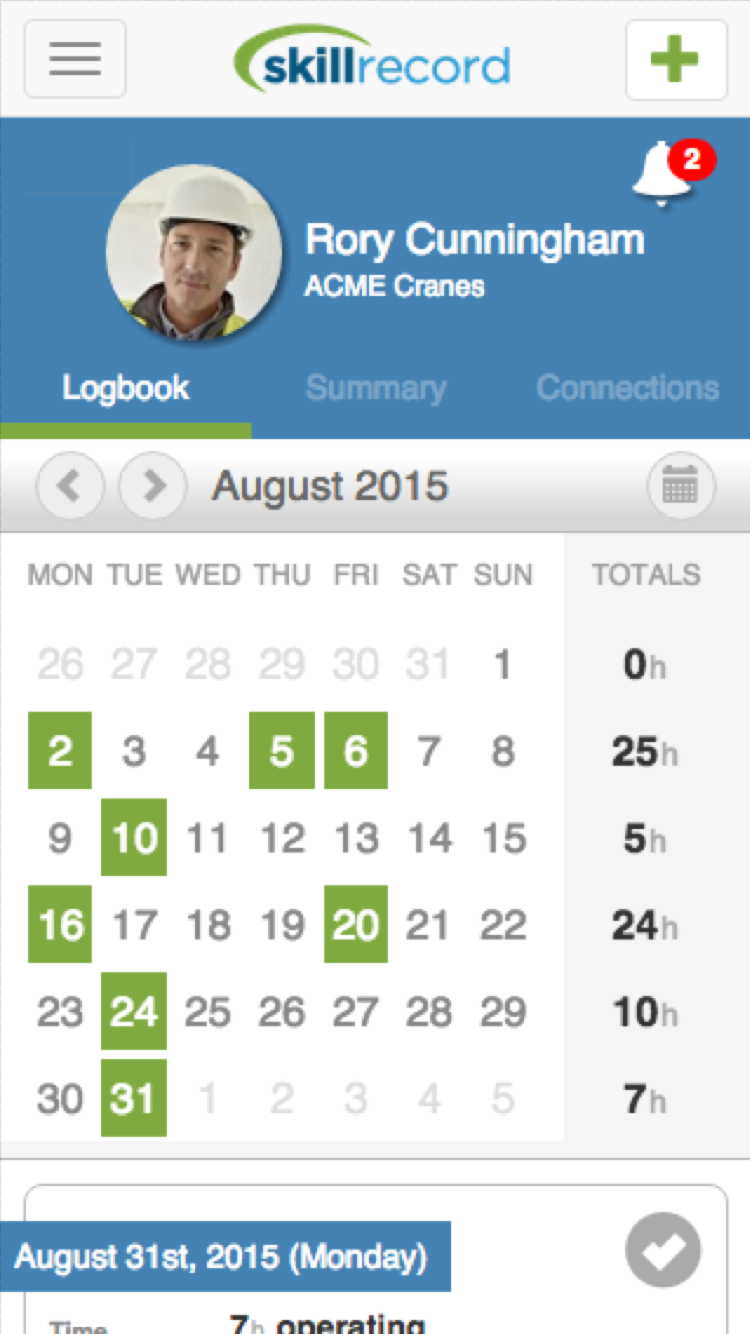Viewport: 750px width, 1334px height.
Task: Select August 20 on the calendar
Action: [x=356, y=925]
